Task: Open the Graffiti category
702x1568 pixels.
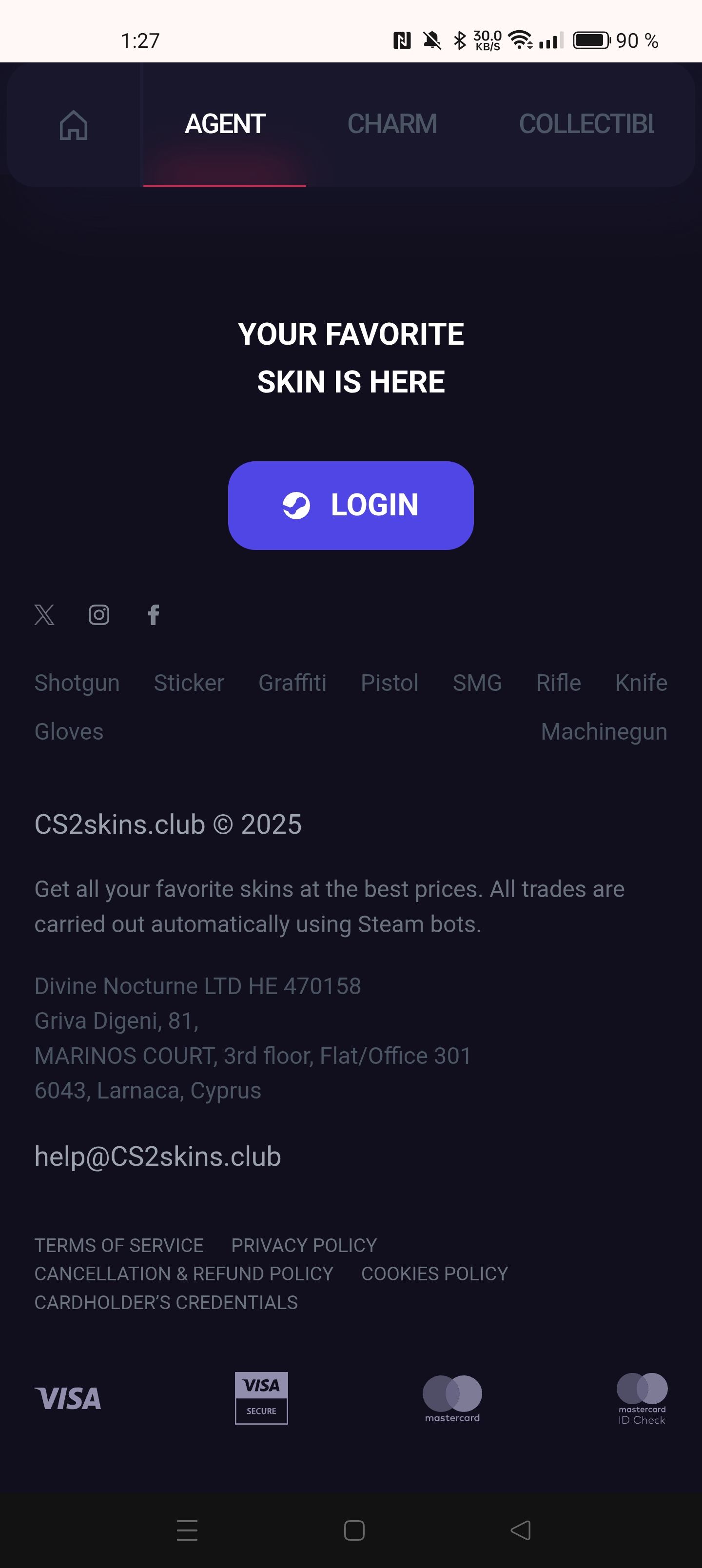Action: click(x=292, y=683)
